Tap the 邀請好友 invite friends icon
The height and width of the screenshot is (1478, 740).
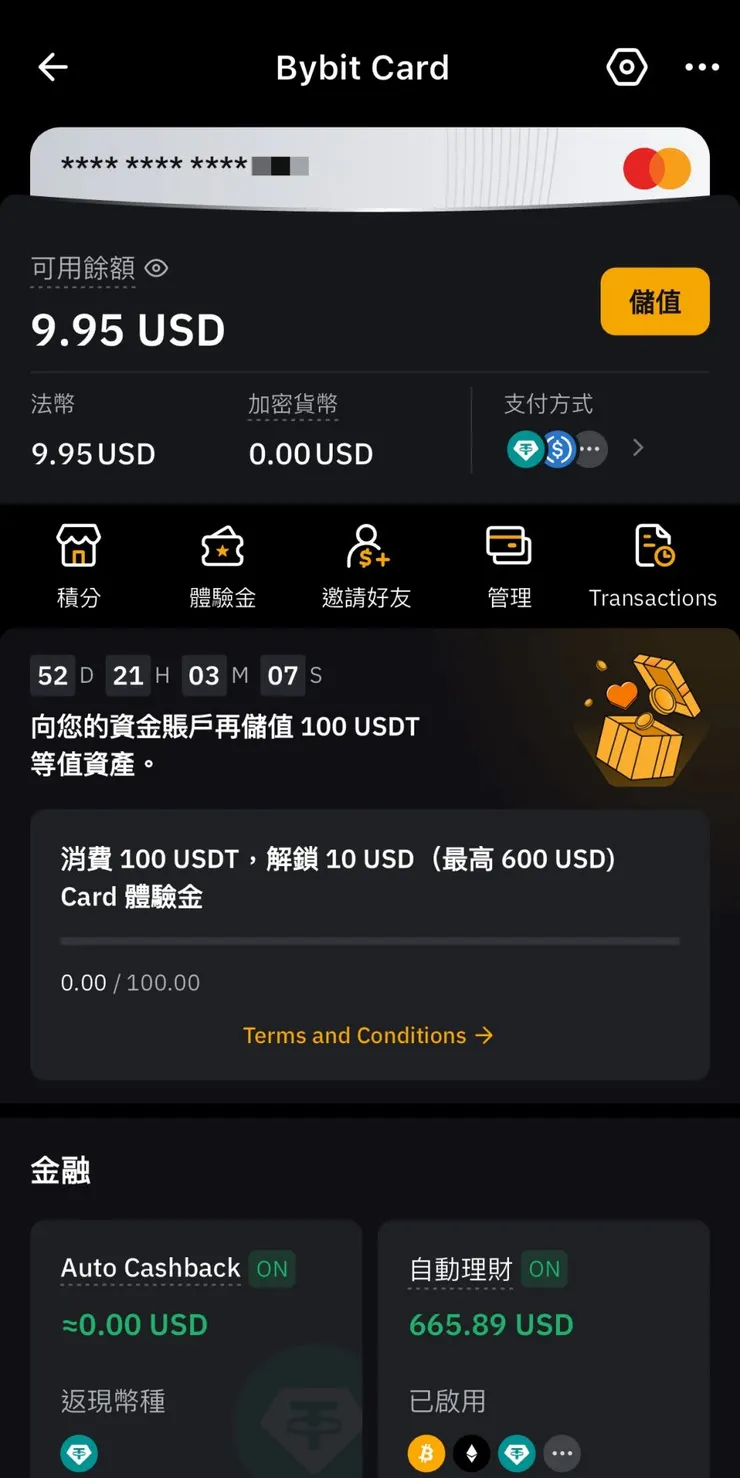pyautogui.click(x=367, y=548)
